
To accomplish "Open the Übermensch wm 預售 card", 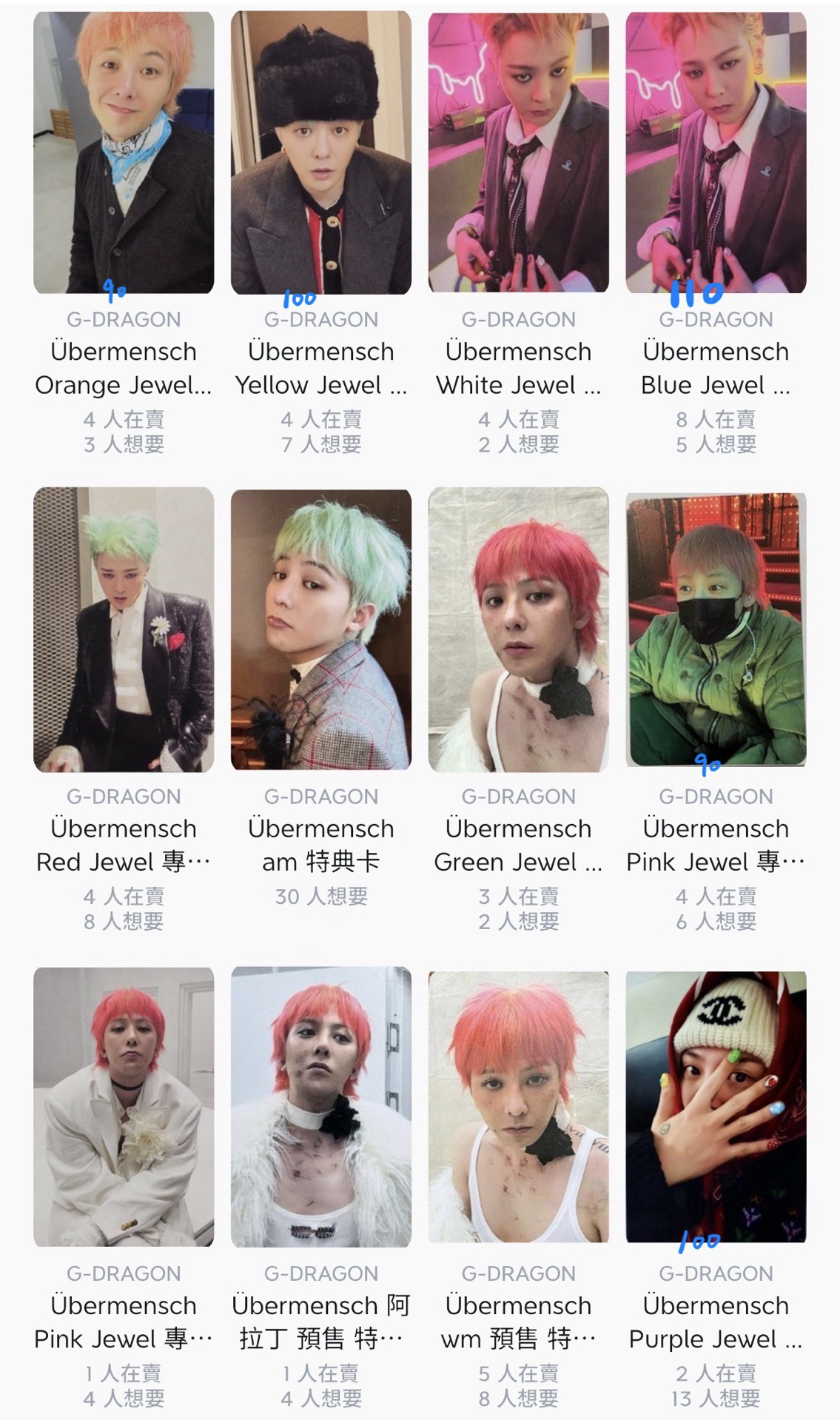I will [518, 1107].
